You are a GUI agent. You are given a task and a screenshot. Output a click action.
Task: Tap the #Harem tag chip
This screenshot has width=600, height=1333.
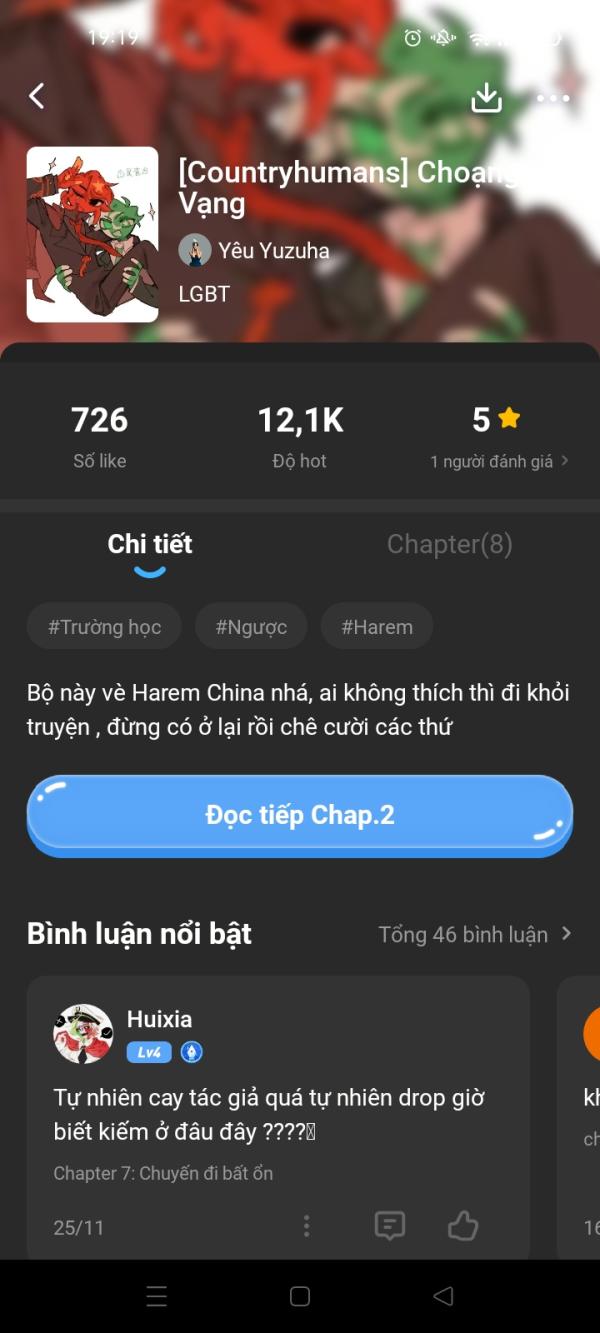point(376,627)
